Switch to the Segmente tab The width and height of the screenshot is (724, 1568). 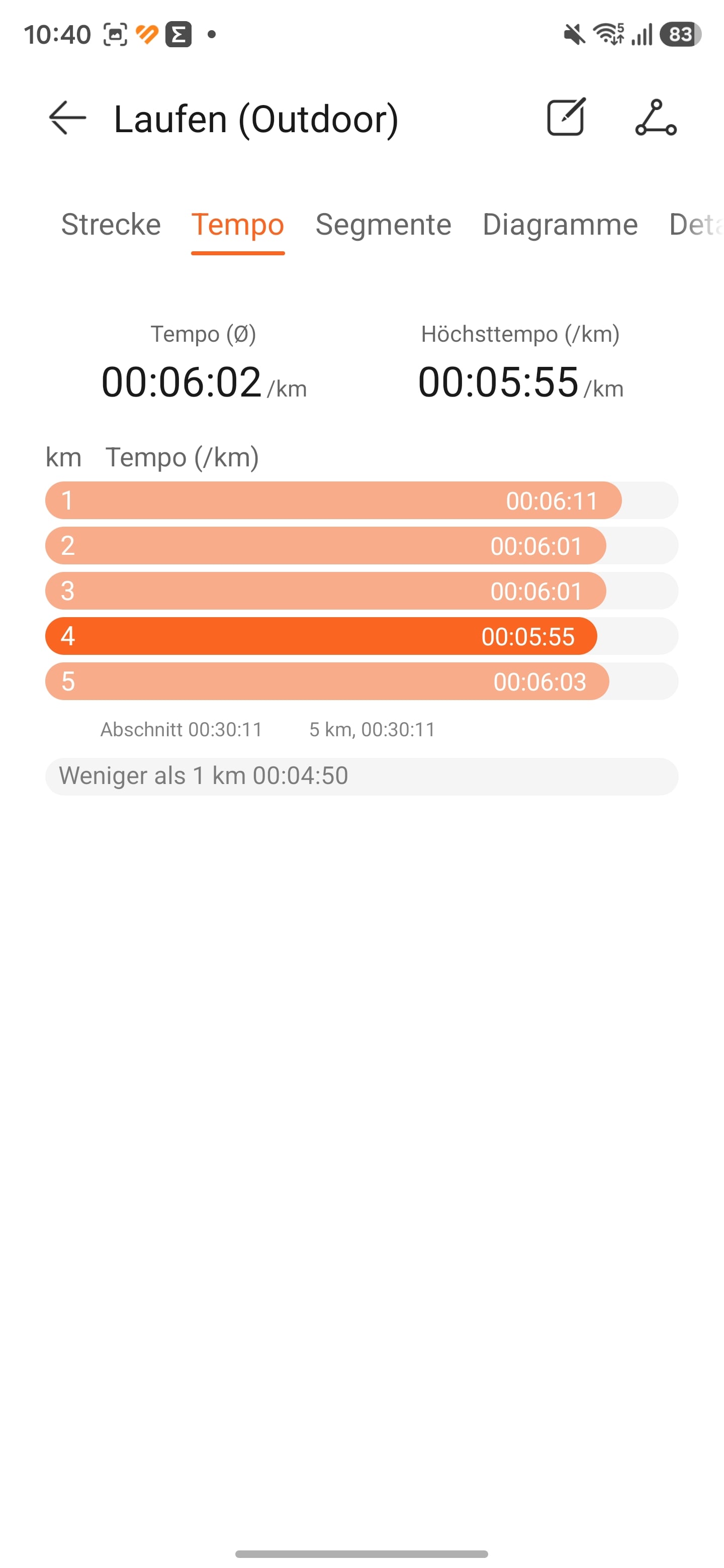[383, 225]
